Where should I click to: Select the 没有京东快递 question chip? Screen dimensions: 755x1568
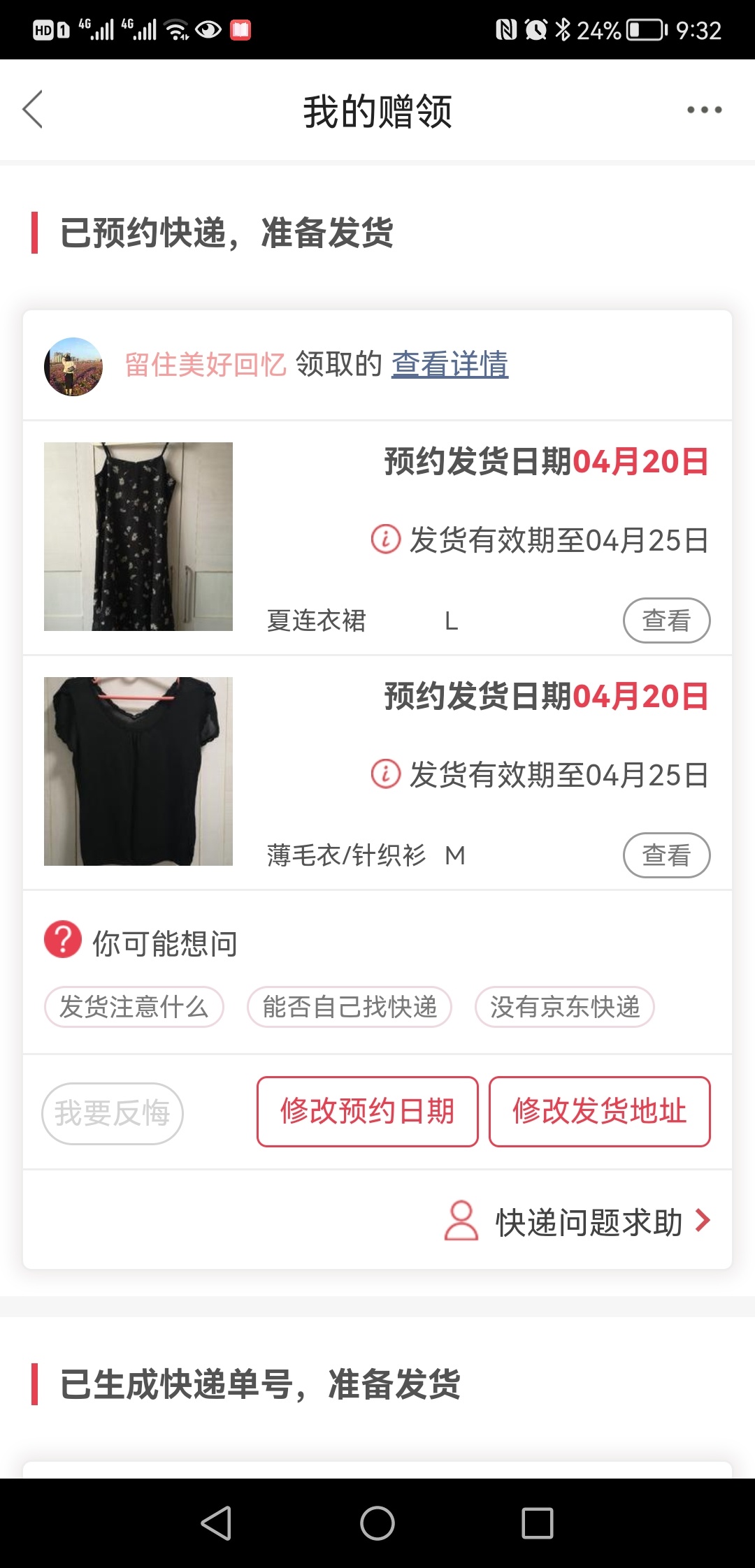click(x=565, y=1007)
